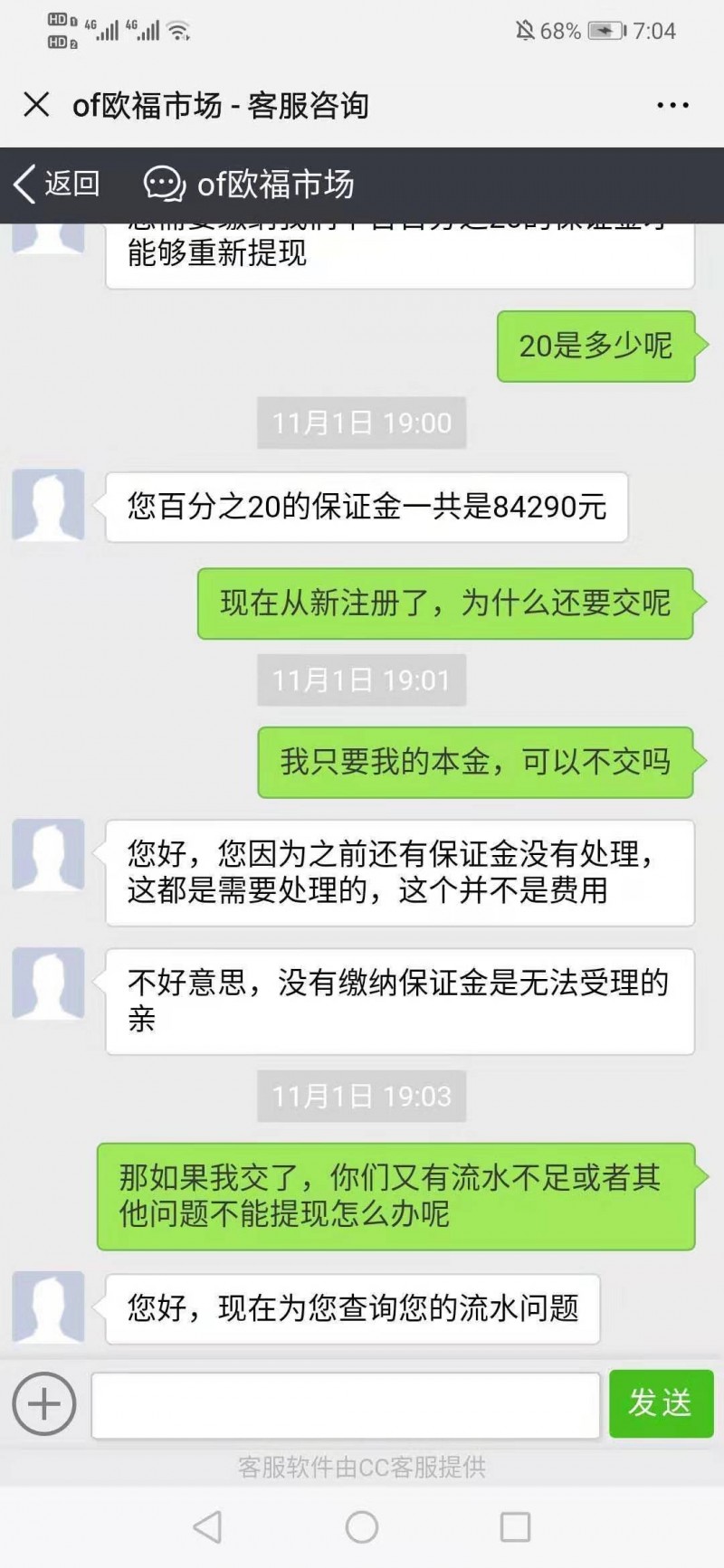Click the back chevron arrow
724x1568 pixels.
[x=23, y=184]
